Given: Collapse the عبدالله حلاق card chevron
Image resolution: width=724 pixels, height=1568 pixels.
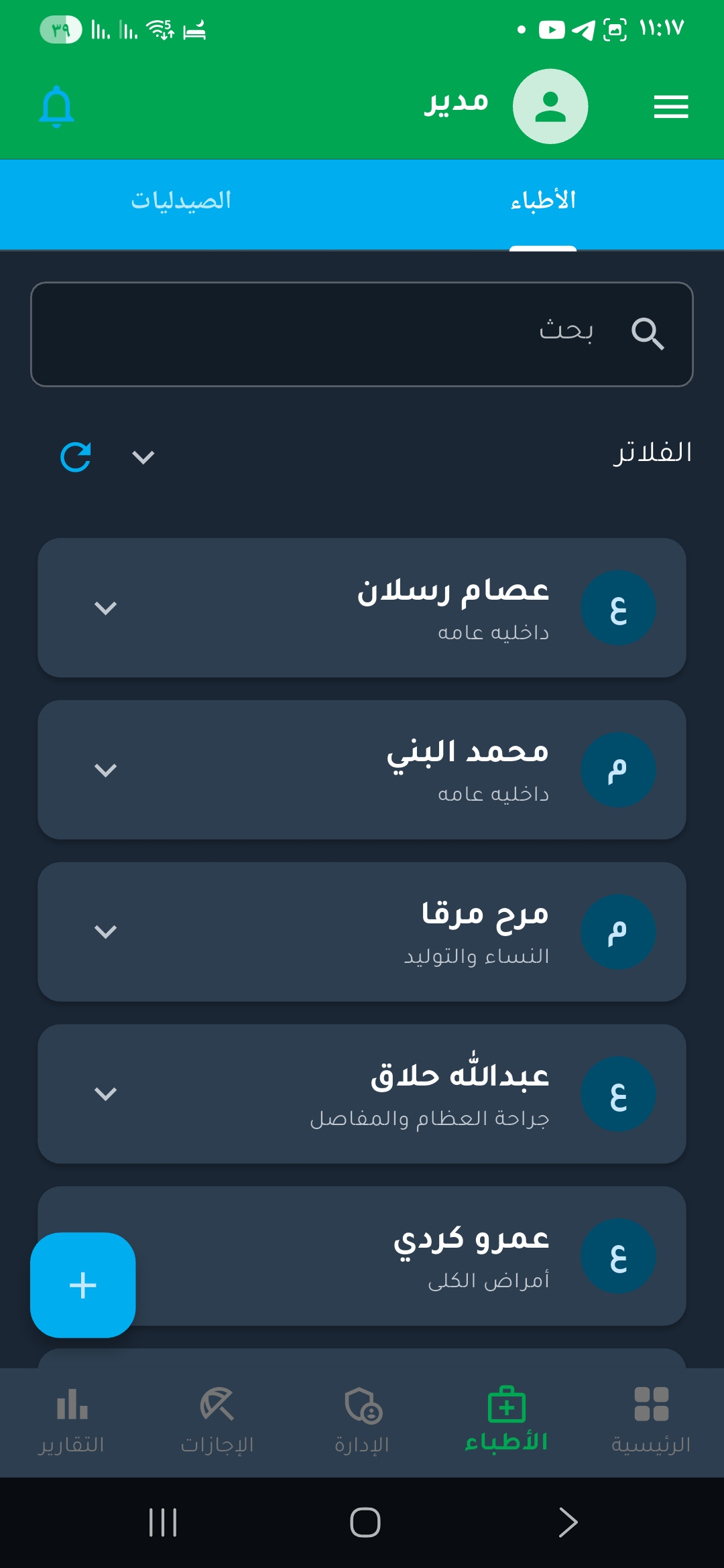Looking at the screenshot, I should pyautogui.click(x=105, y=1092).
